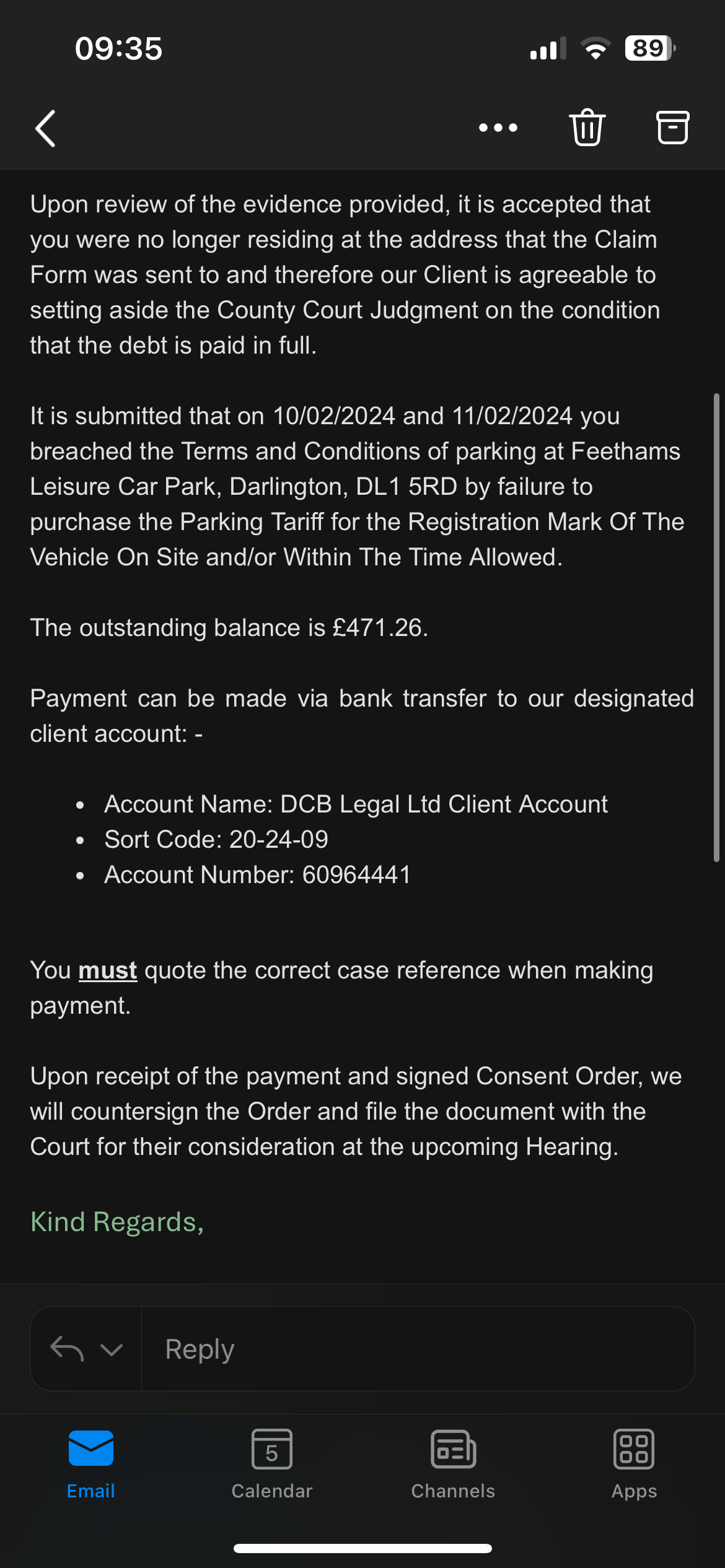Open the Channels tab

(453, 1464)
